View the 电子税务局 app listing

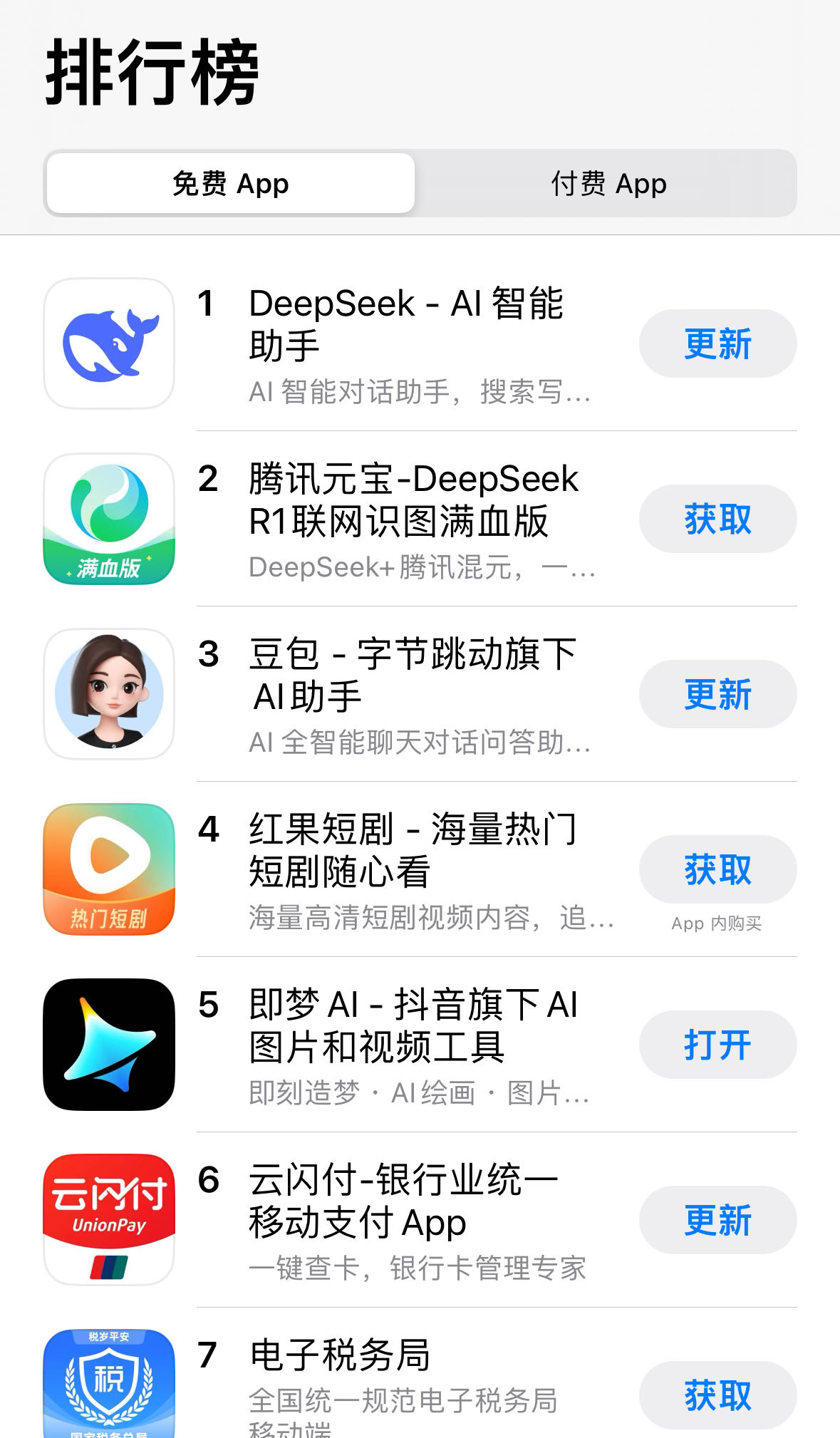click(341, 1355)
